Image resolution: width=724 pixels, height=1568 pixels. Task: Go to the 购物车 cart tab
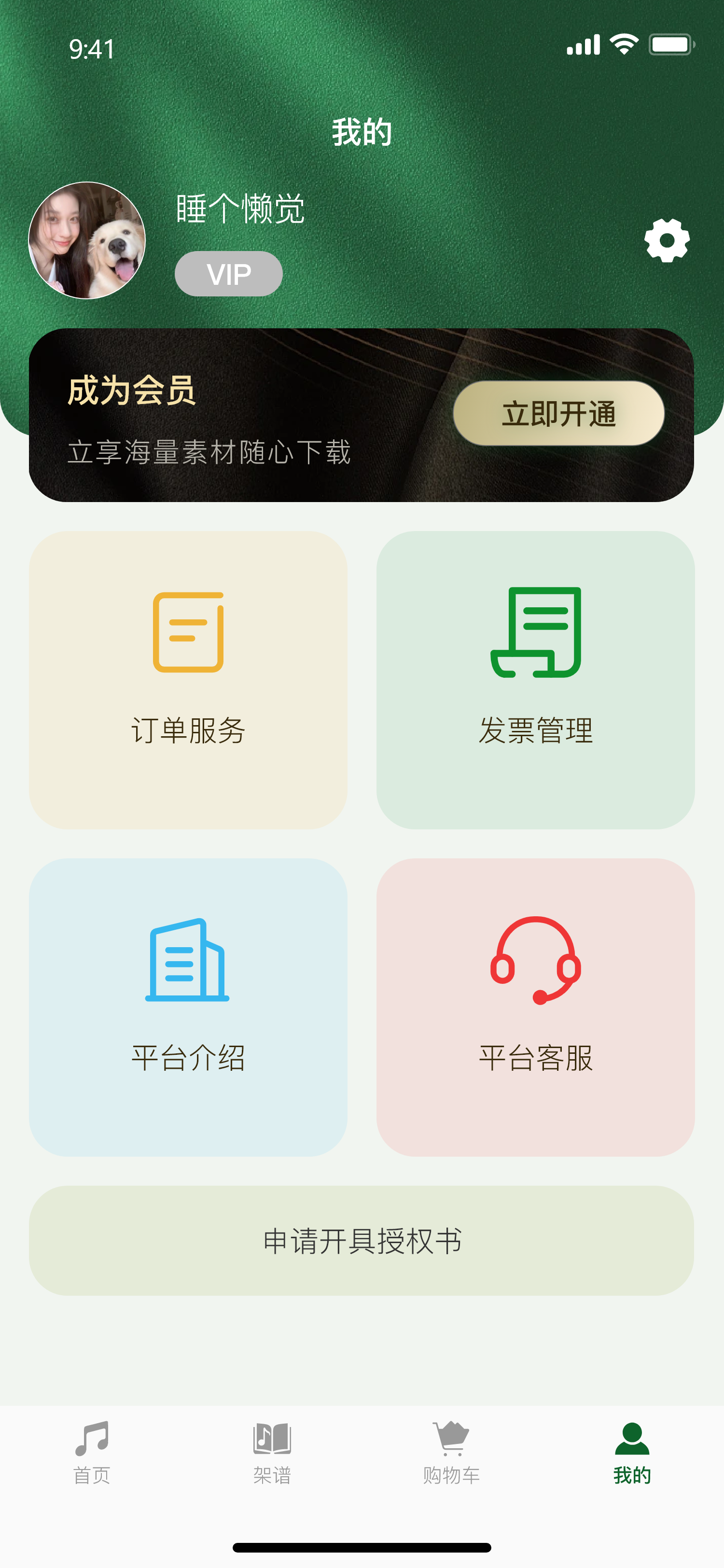(x=451, y=1453)
